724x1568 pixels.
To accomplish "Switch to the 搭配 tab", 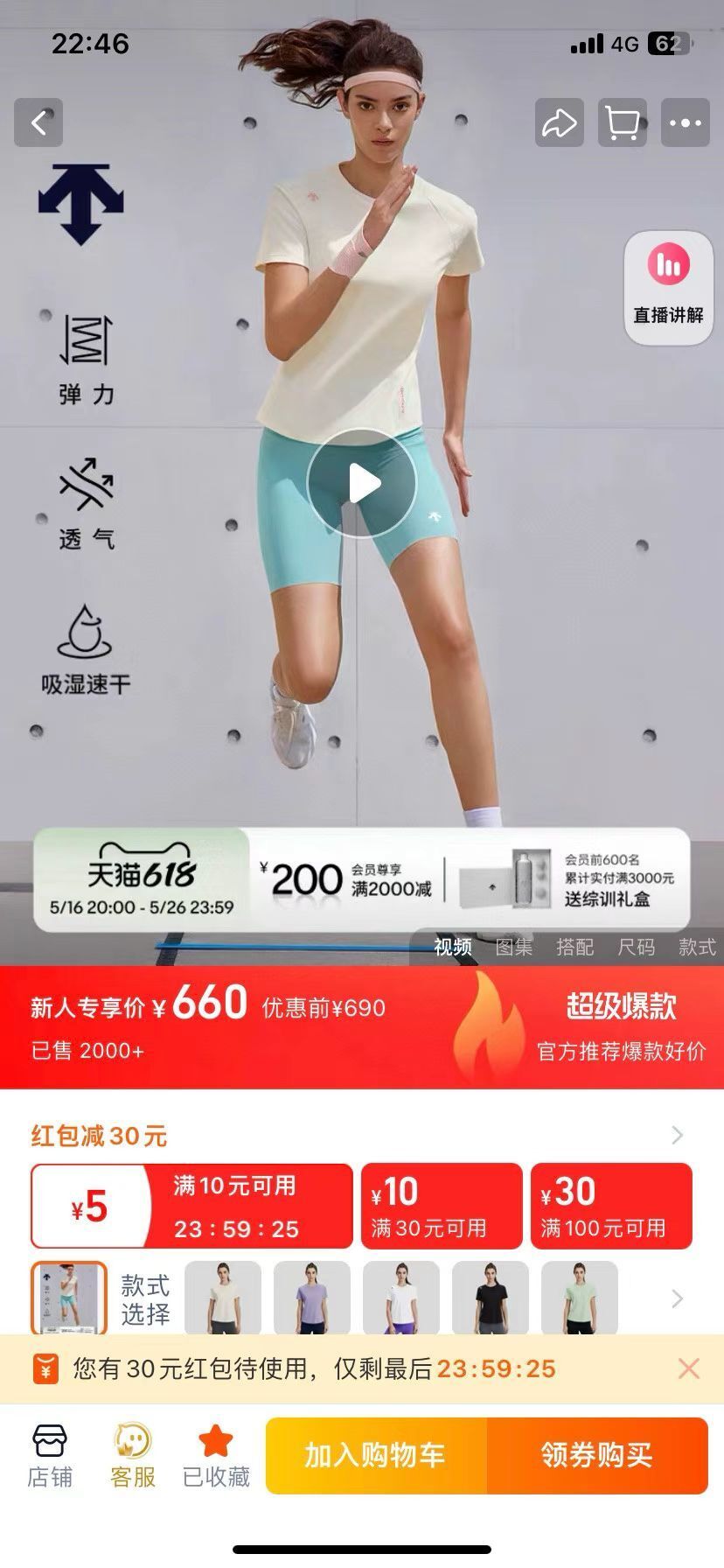I will [x=574, y=947].
